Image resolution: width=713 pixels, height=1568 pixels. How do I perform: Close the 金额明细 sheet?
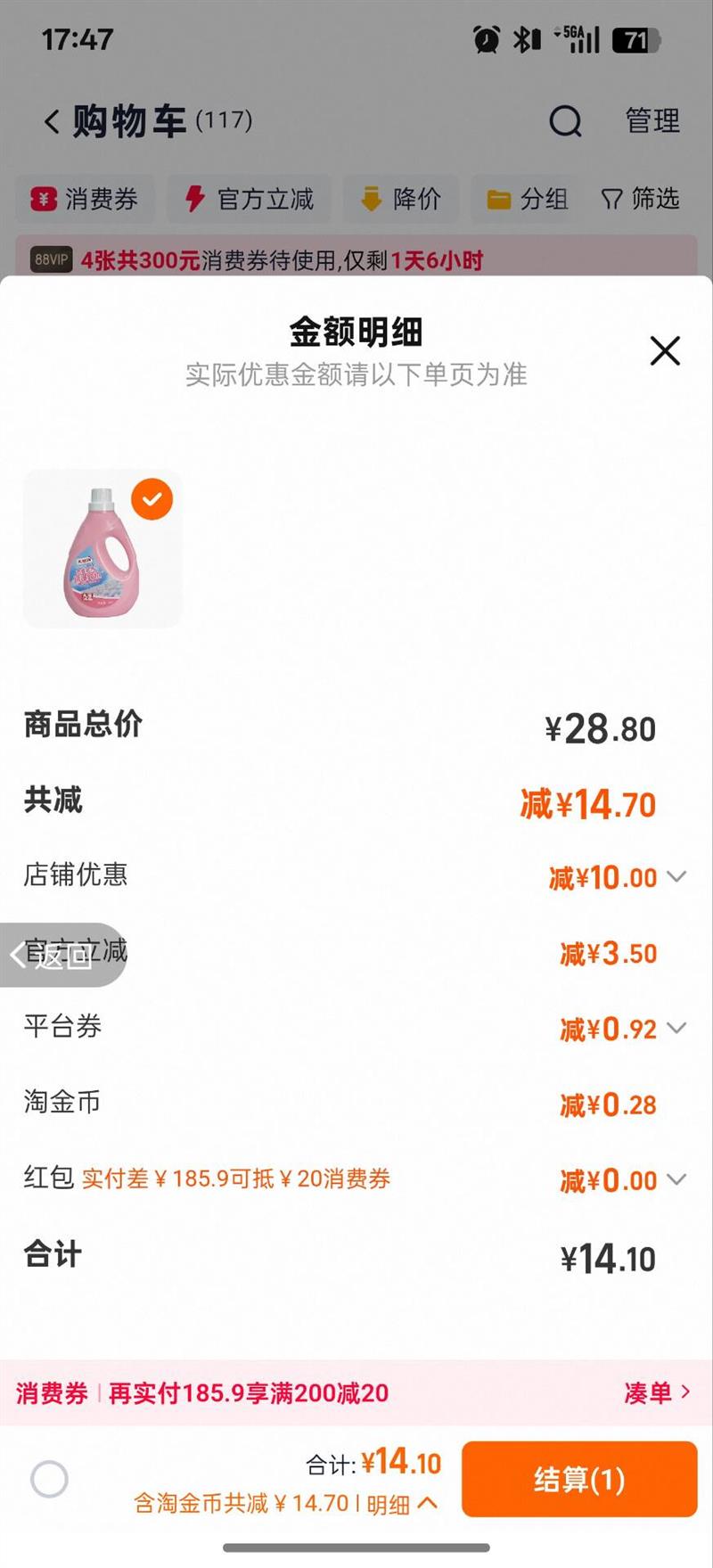(x=665, y=351)
